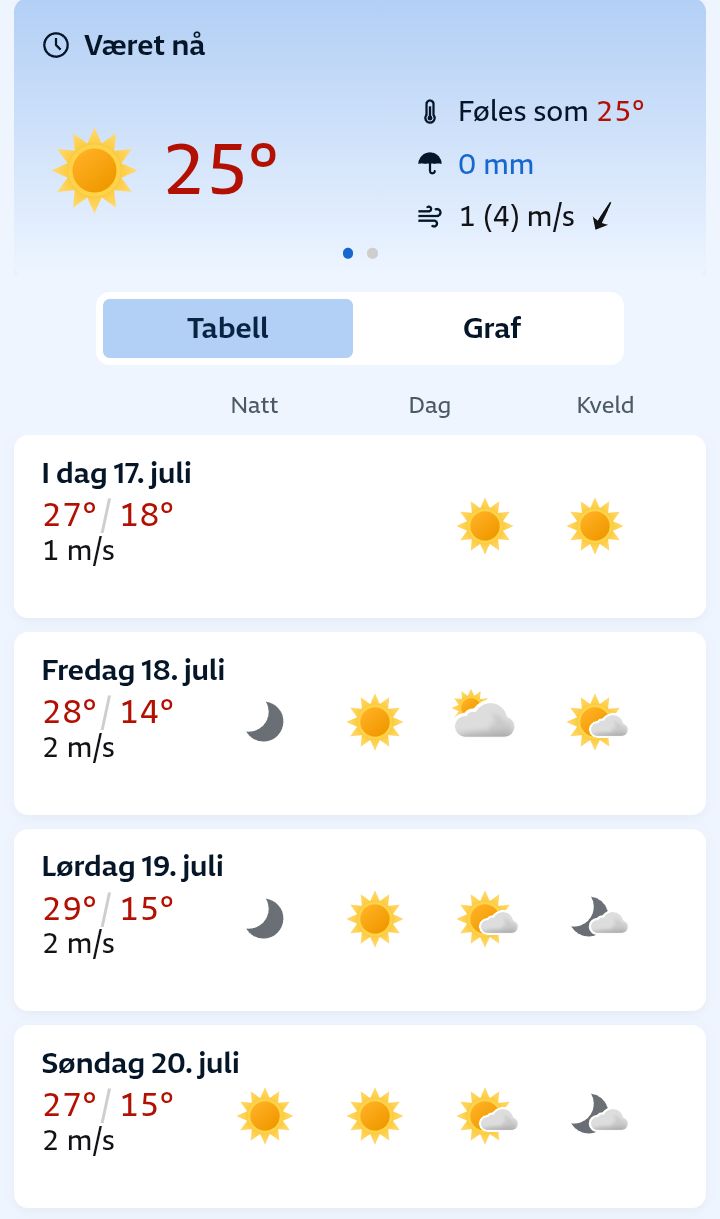Switch to the Graf view
The width and height of the screenshot is (720, 1219).
[x=491, y=328]
